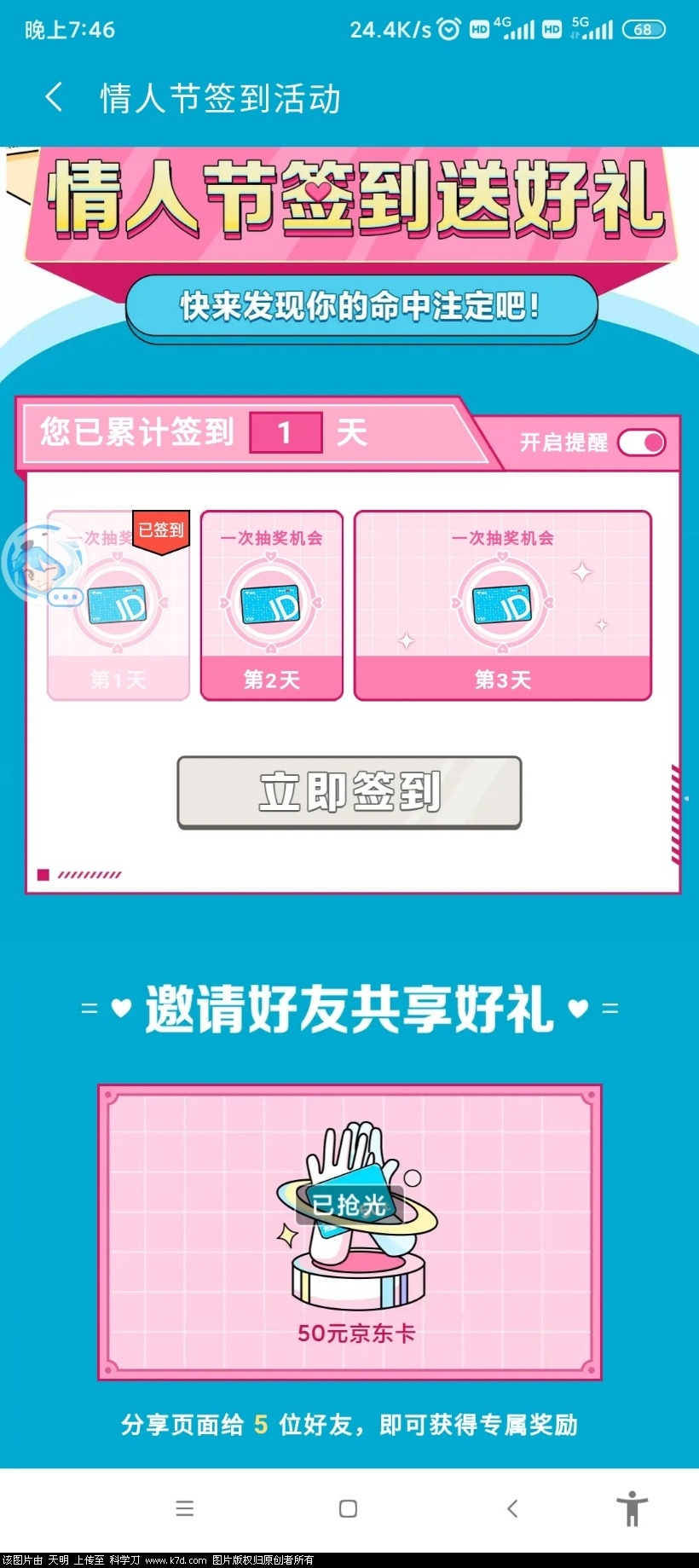This screenshot has height=1568, width=699.
Task: Select the 第2天 lottery chance card
Action: [271, 605]
